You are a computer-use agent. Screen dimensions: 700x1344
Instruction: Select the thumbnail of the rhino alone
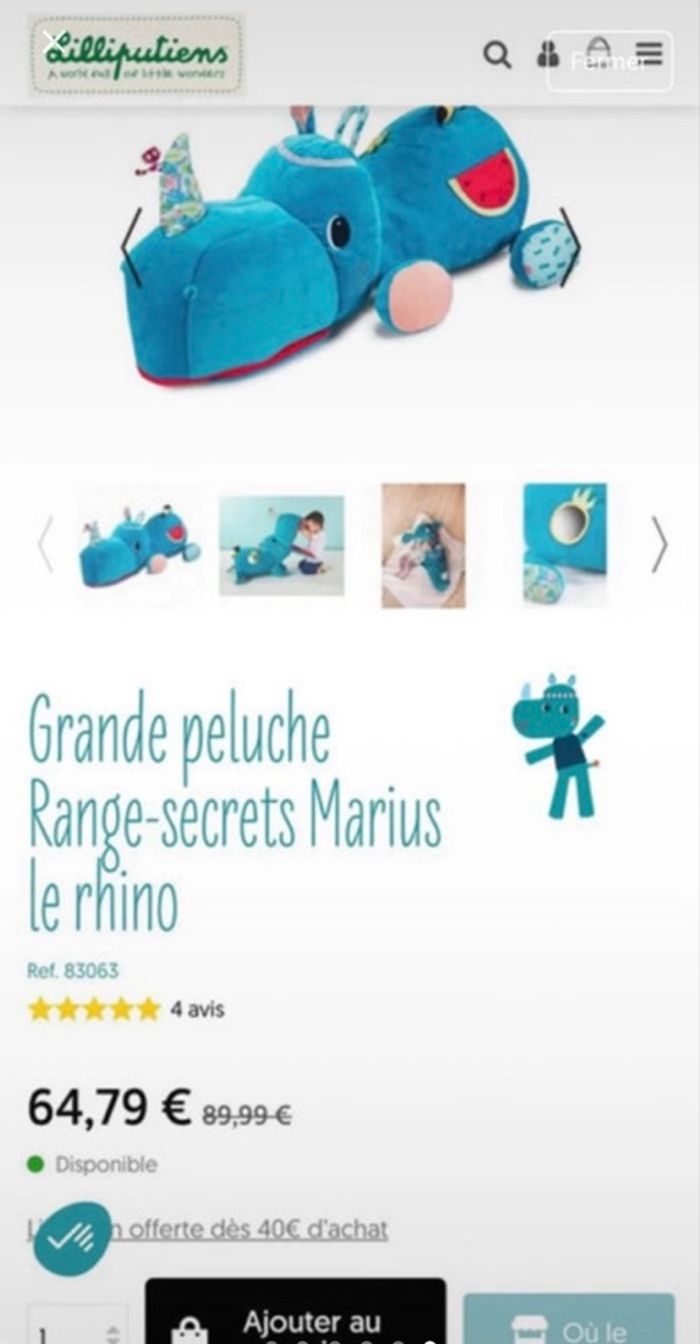pyautogui.click(x=140, y=546)
